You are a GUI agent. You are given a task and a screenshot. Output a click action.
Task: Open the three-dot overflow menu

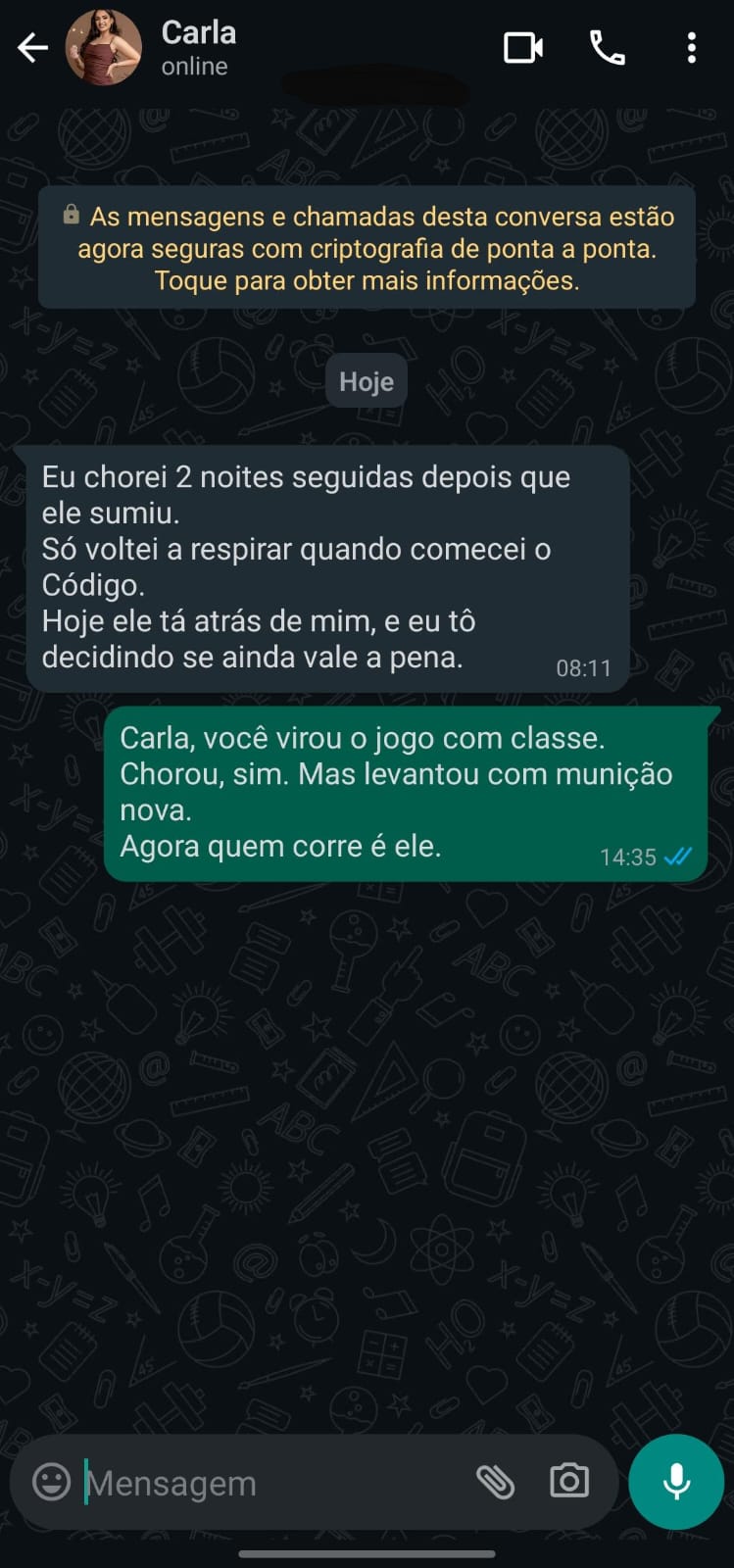[x=691, y=47]
